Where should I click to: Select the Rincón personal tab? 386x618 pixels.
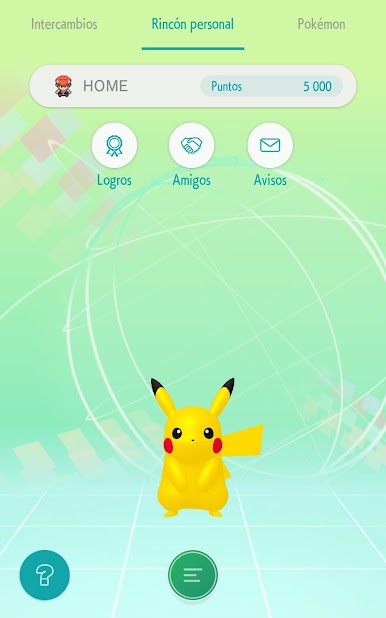(x=193, y=24)
